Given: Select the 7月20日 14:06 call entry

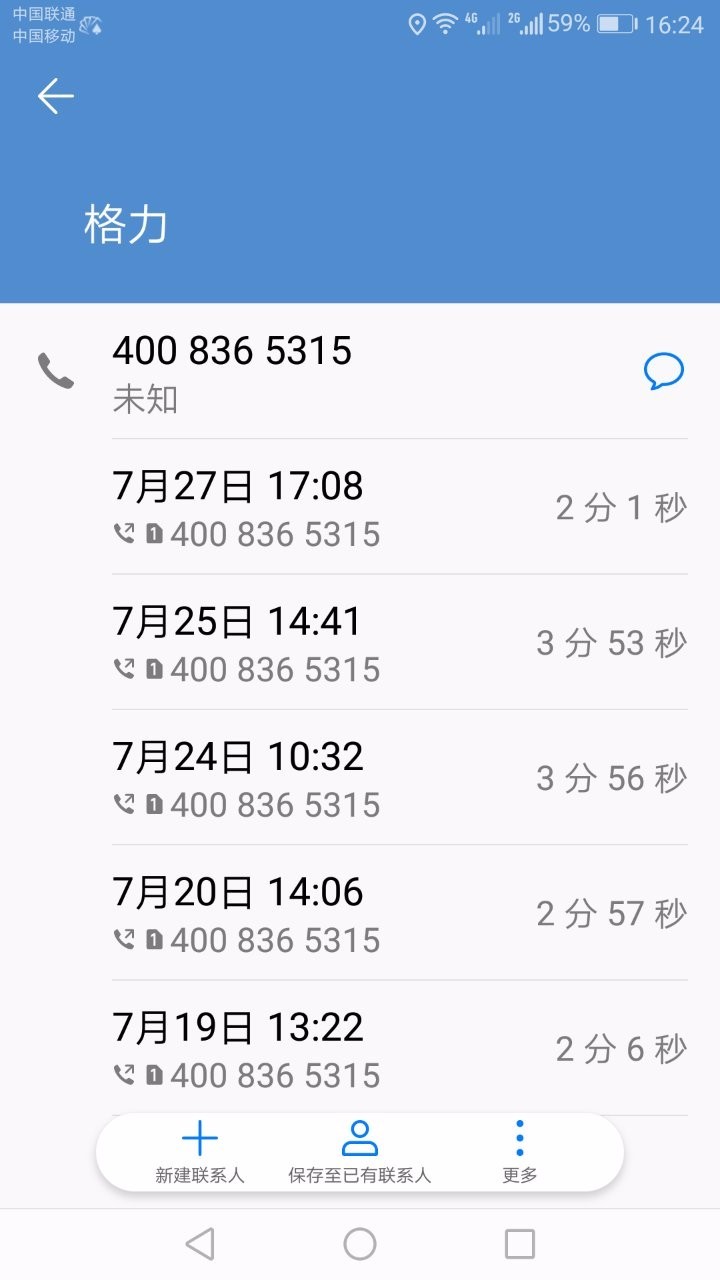Looking at the screenshot, I should coord(400,913).
